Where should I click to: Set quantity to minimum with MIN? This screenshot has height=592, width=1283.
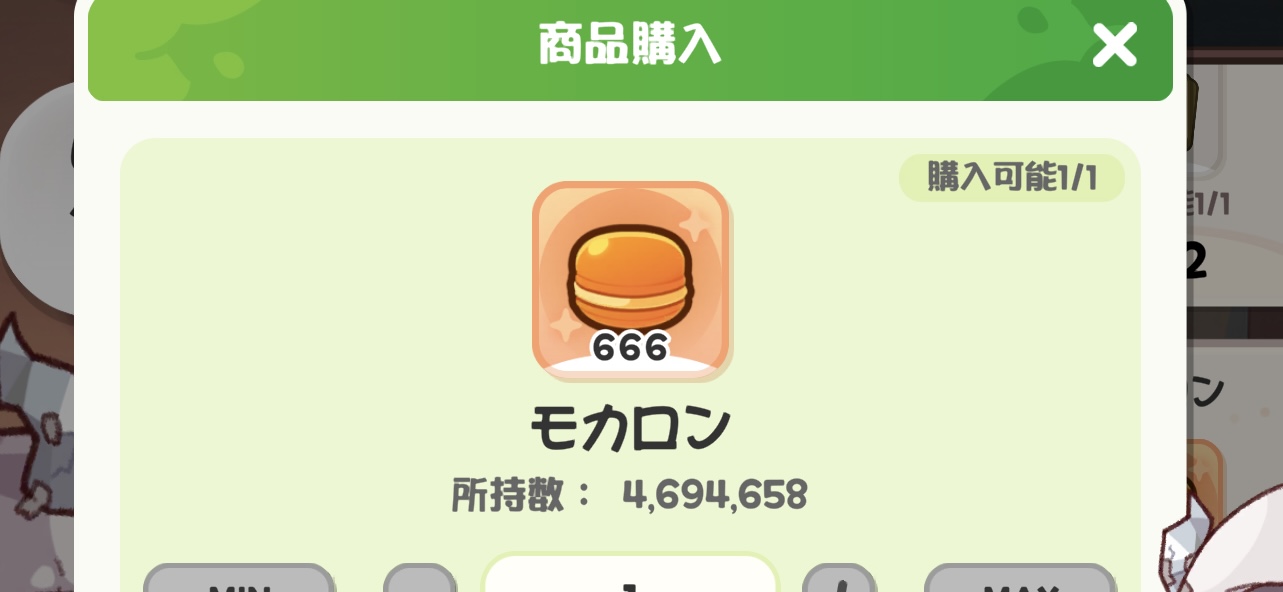click(x=238, y=580)
